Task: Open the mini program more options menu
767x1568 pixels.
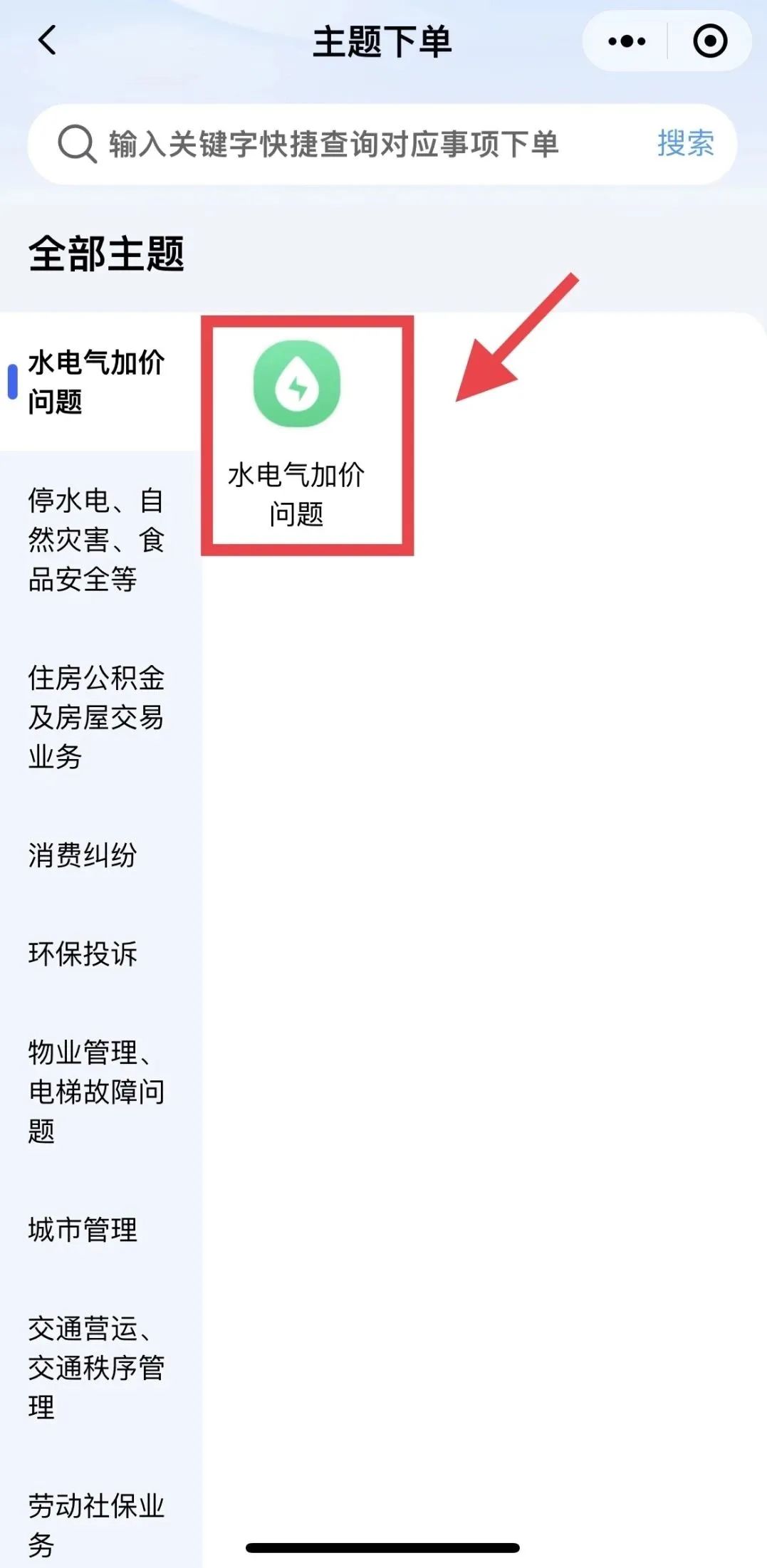Action: tap(627, 41)
